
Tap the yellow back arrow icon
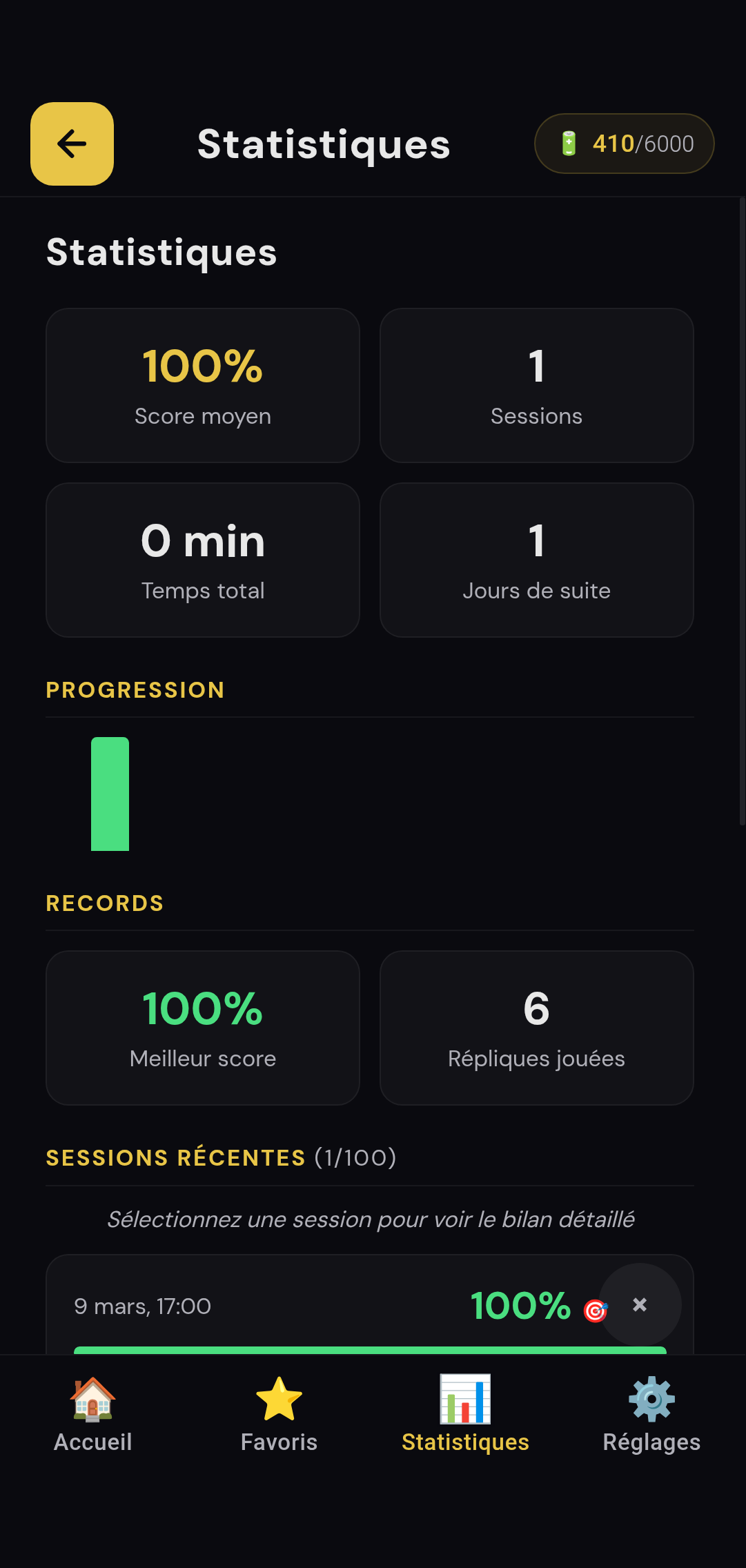[71, 144]
